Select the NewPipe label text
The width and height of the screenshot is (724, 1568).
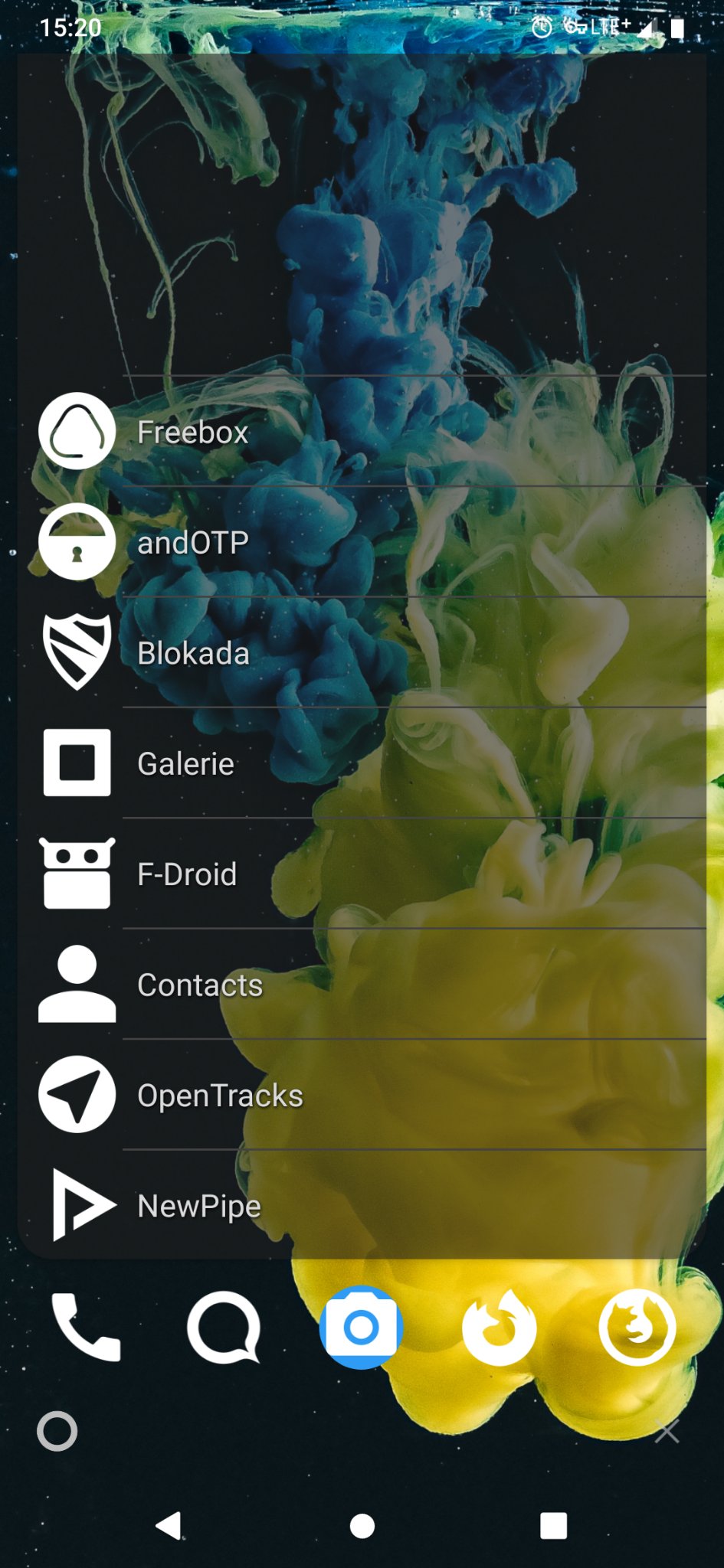coord(197,1206)
